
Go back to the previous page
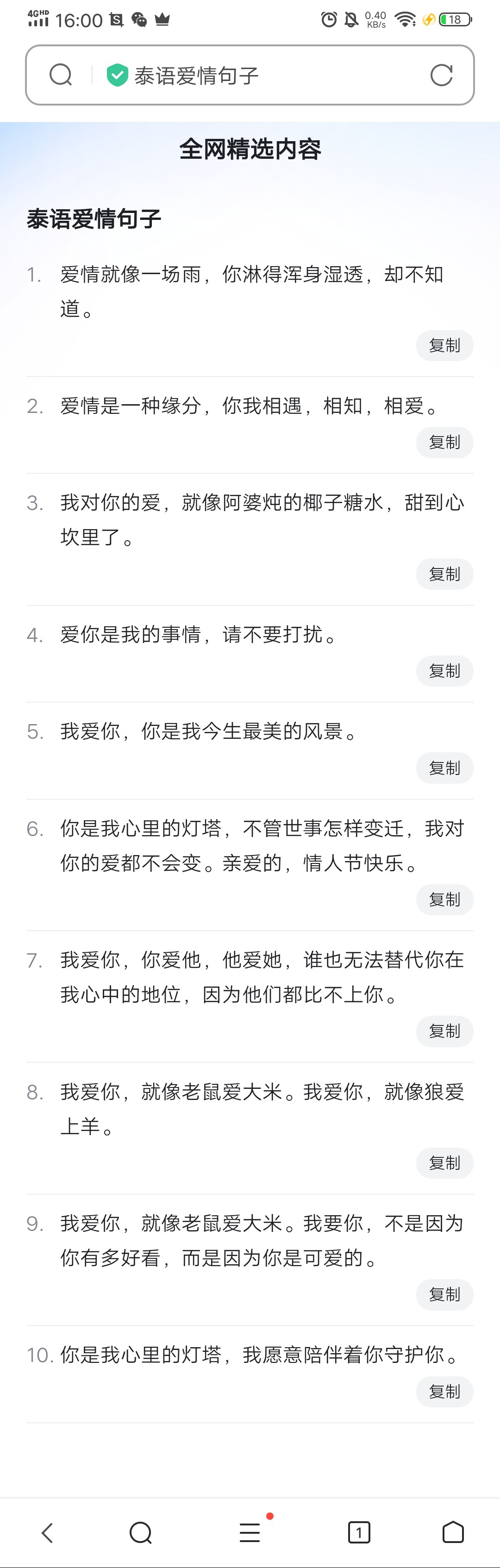pyautogui.click(x=47, y=1532)
